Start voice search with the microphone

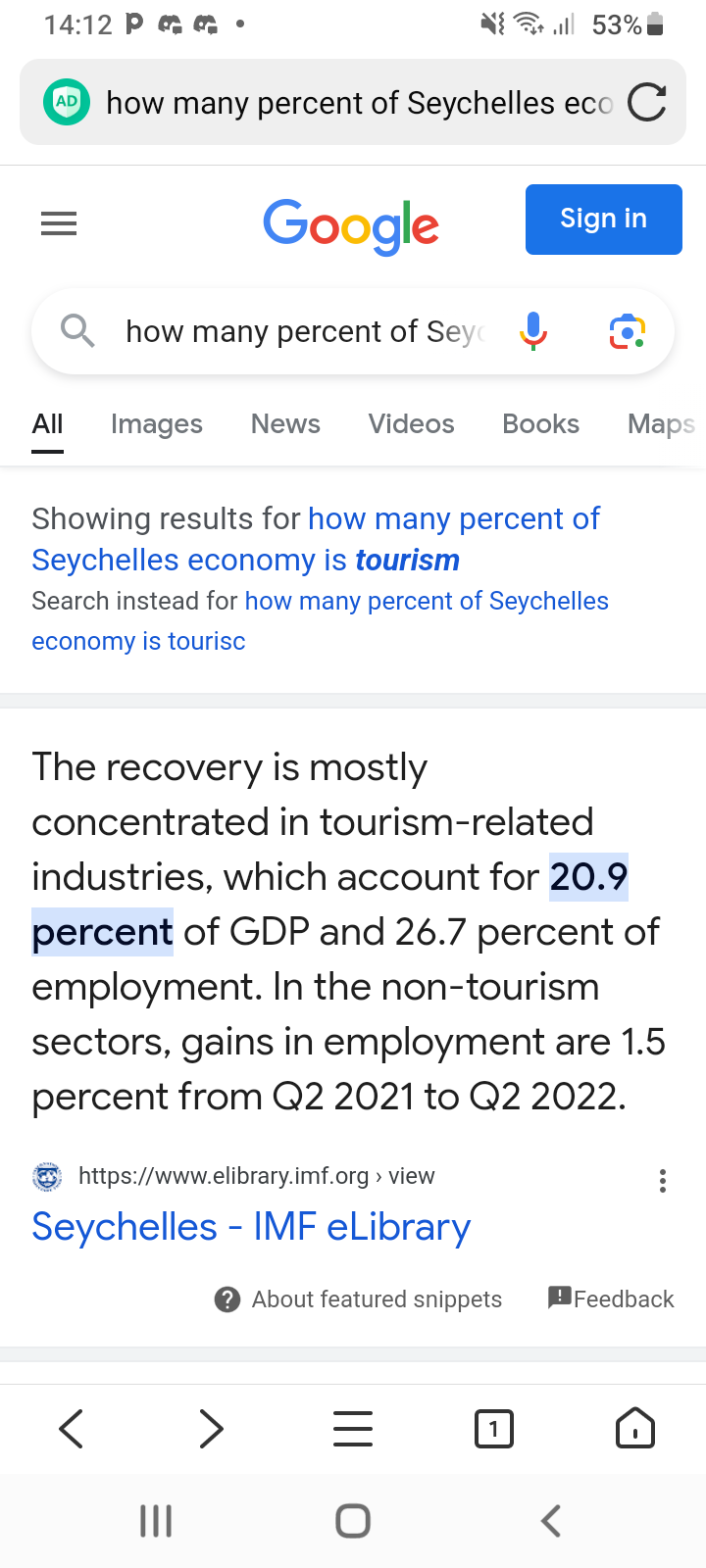click(x=533, y=331)
